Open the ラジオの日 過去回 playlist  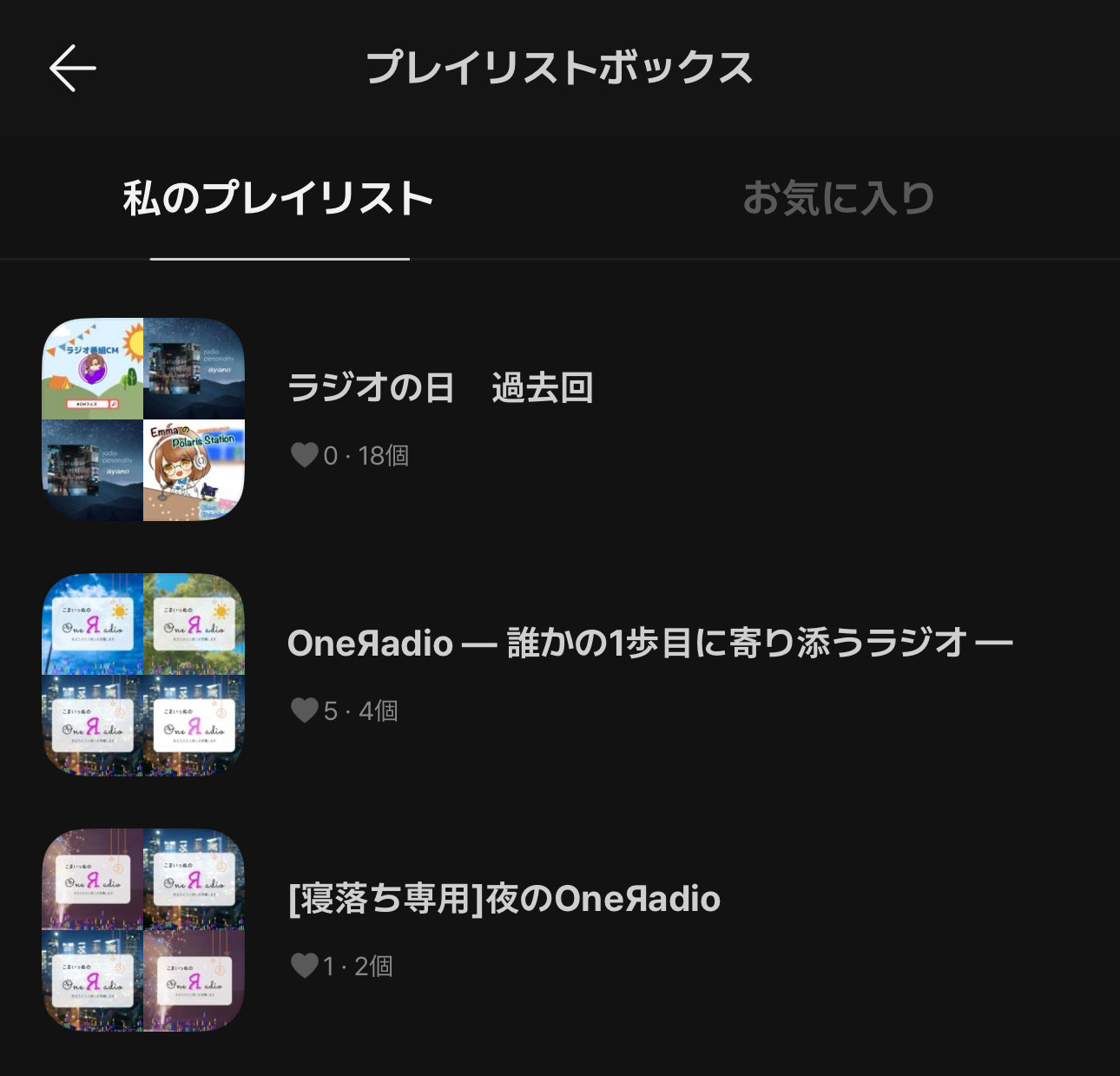[440, 388]
